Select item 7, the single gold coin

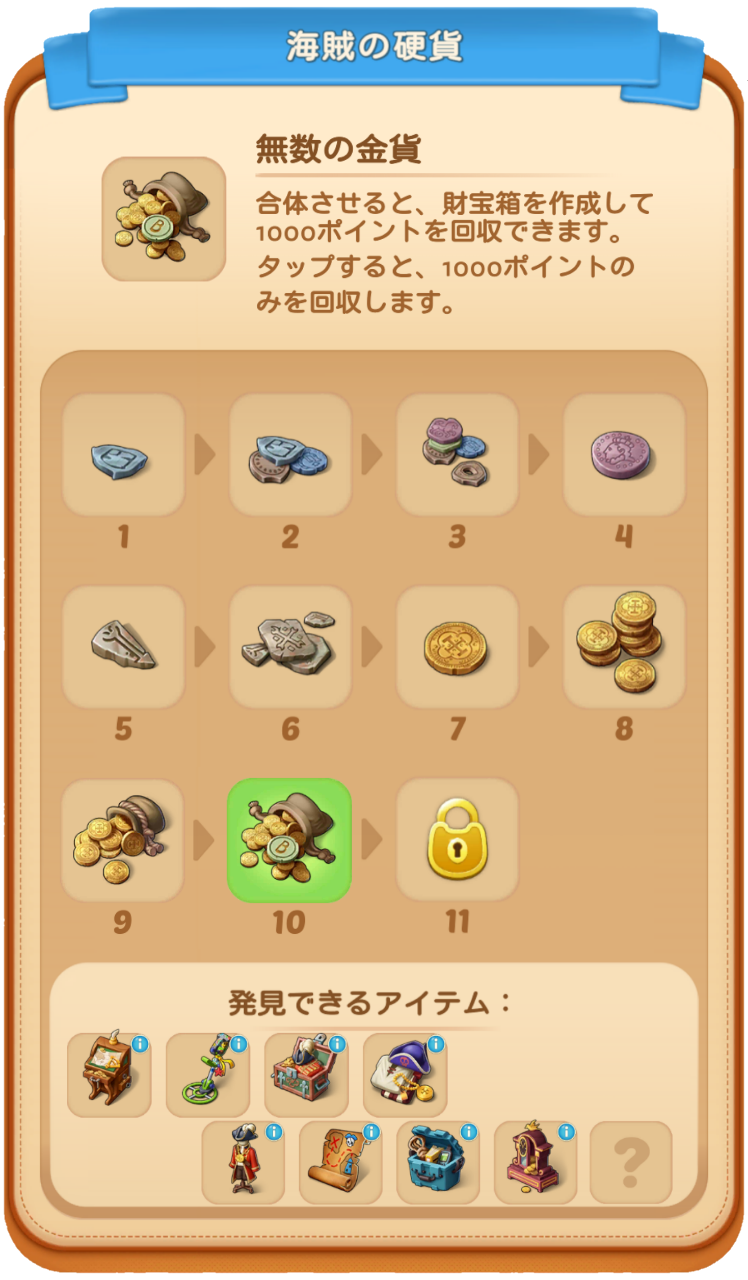coord(457,647)
